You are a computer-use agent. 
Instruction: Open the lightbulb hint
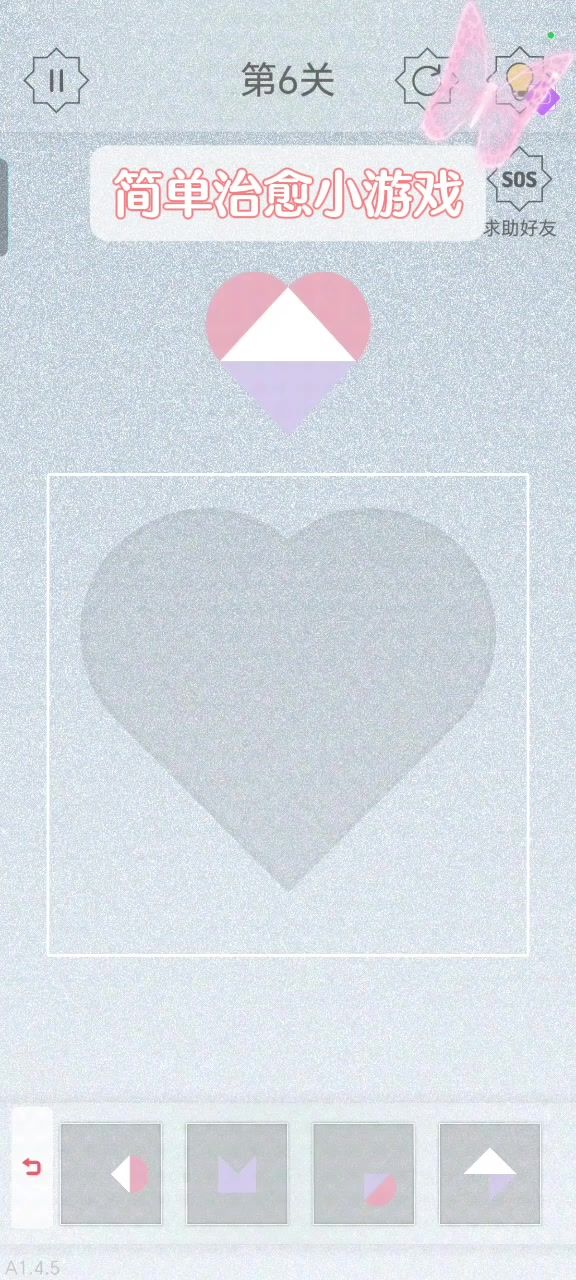tap(518, 80)
